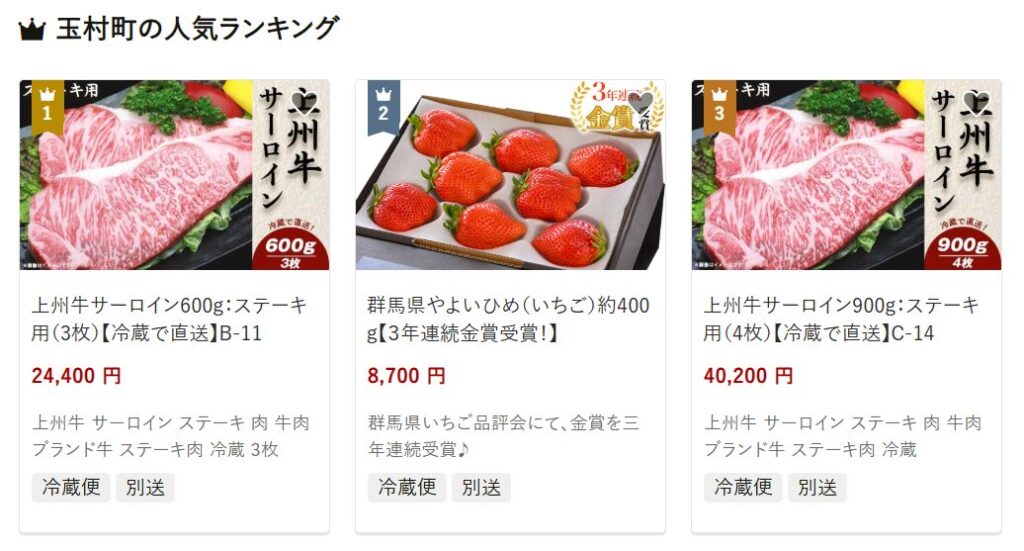Screen dimensions: 1024x551
Task: Select the 冷蔵便 tag on the 900g sirloin
Action: click(743, 488)
